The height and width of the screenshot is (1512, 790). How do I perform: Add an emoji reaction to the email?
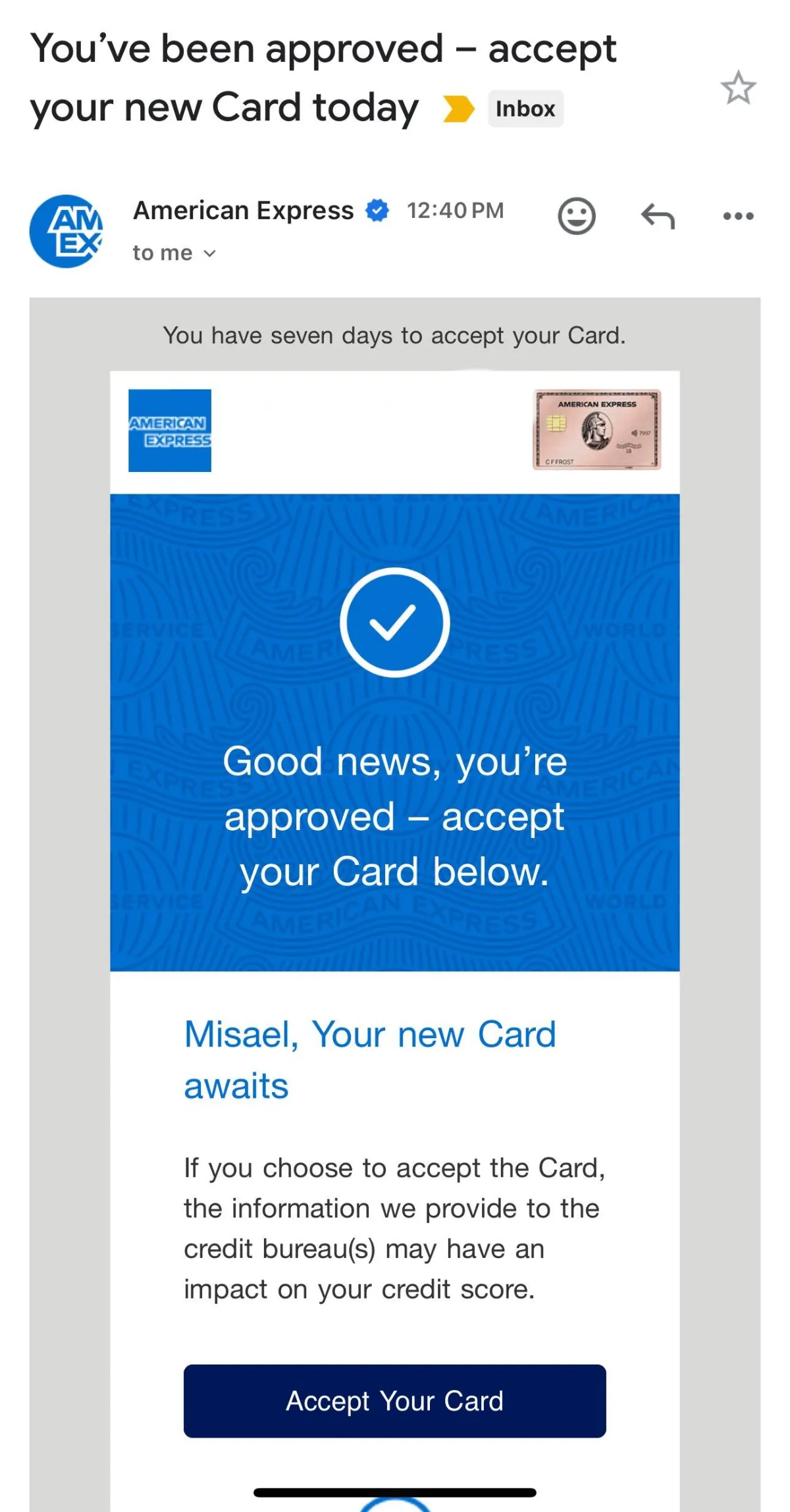pos(577,216)
